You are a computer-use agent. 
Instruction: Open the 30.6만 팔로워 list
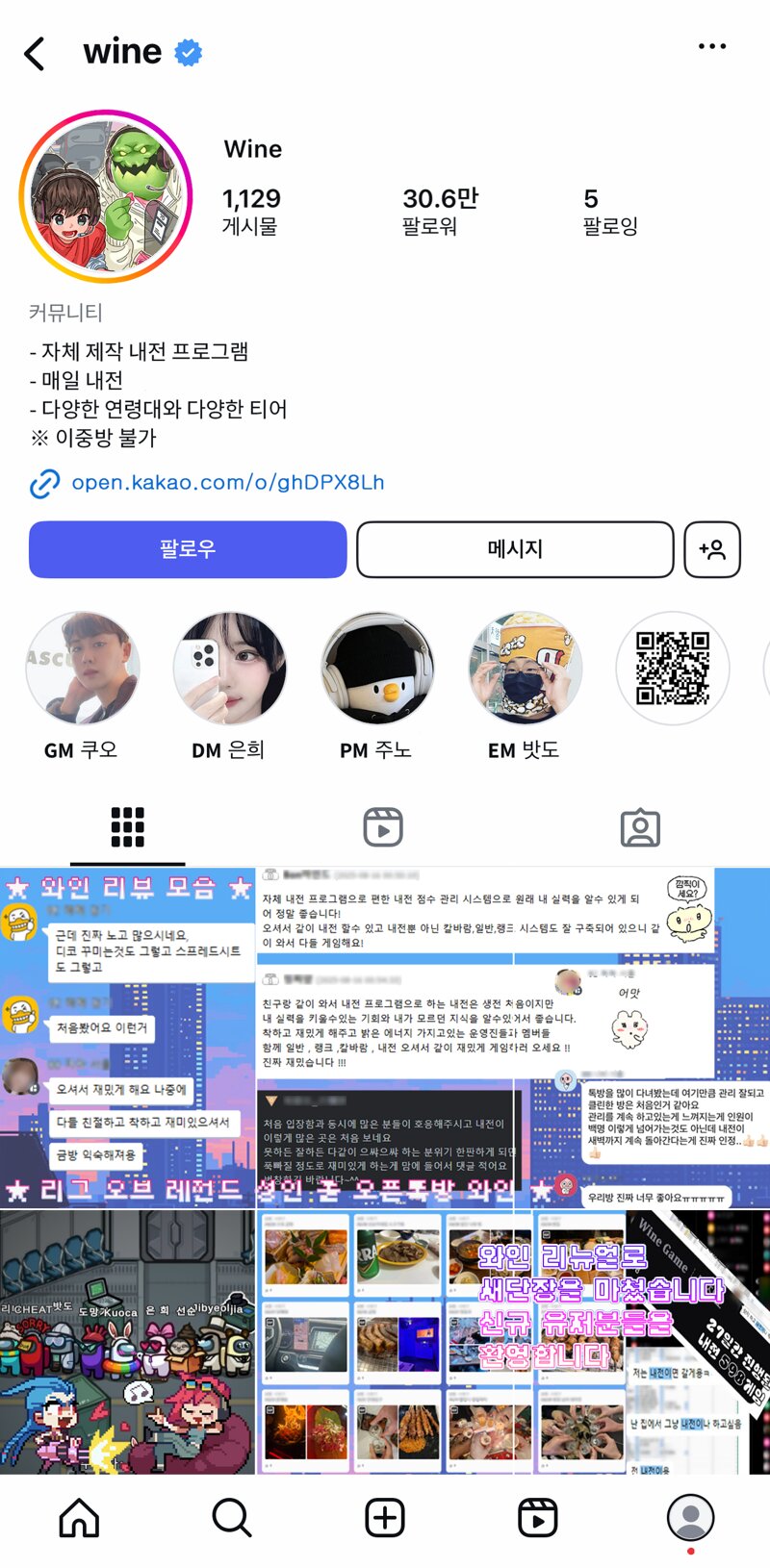[x=440, y=212]
